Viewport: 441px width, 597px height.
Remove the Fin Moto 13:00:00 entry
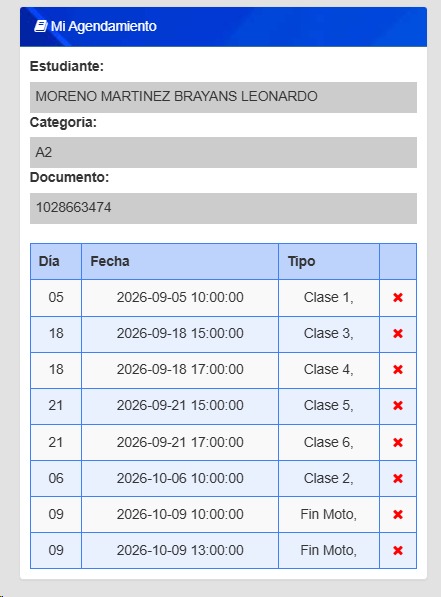coord(398,550)
